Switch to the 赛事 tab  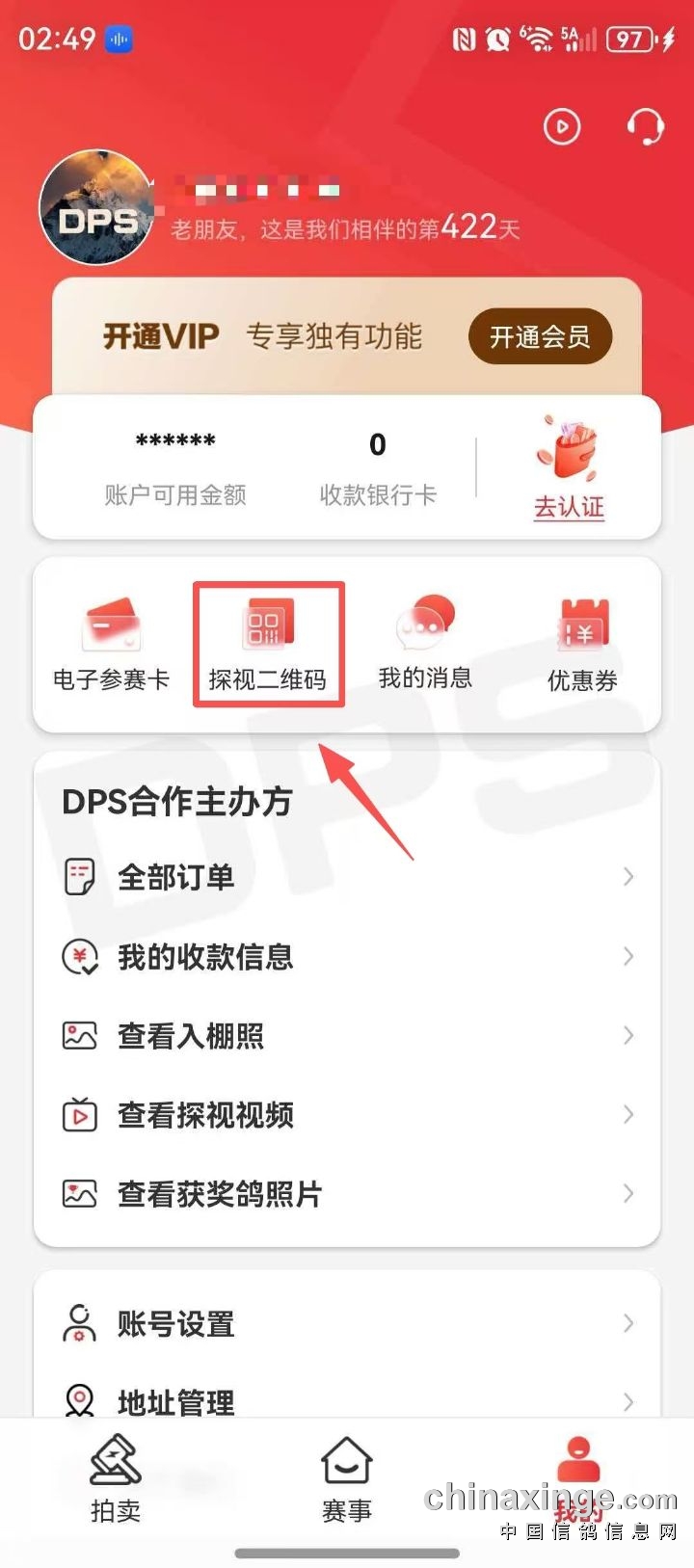[x=347, y=1479]
